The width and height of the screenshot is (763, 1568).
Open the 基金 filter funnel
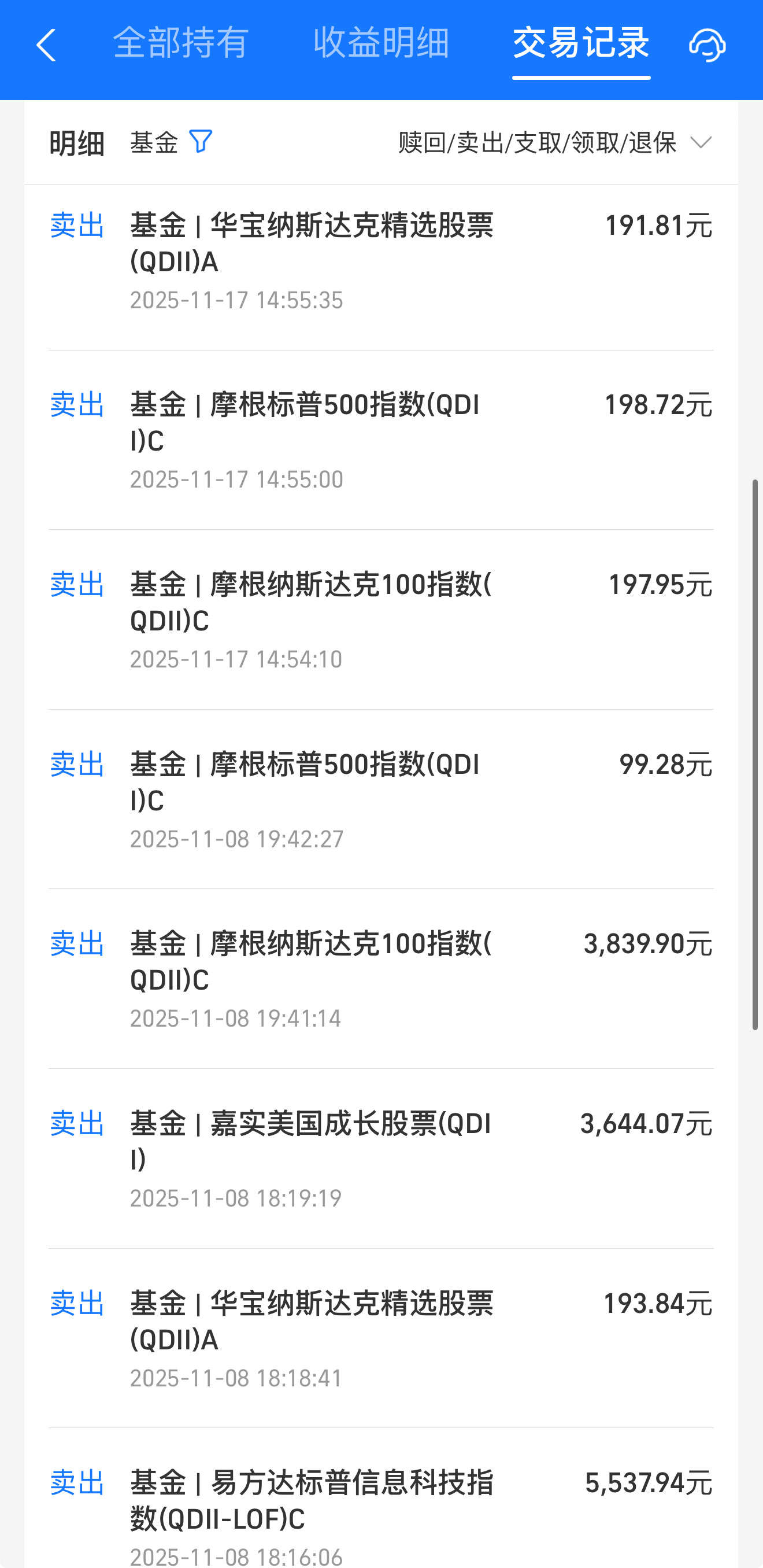click(x=200, y=142)
